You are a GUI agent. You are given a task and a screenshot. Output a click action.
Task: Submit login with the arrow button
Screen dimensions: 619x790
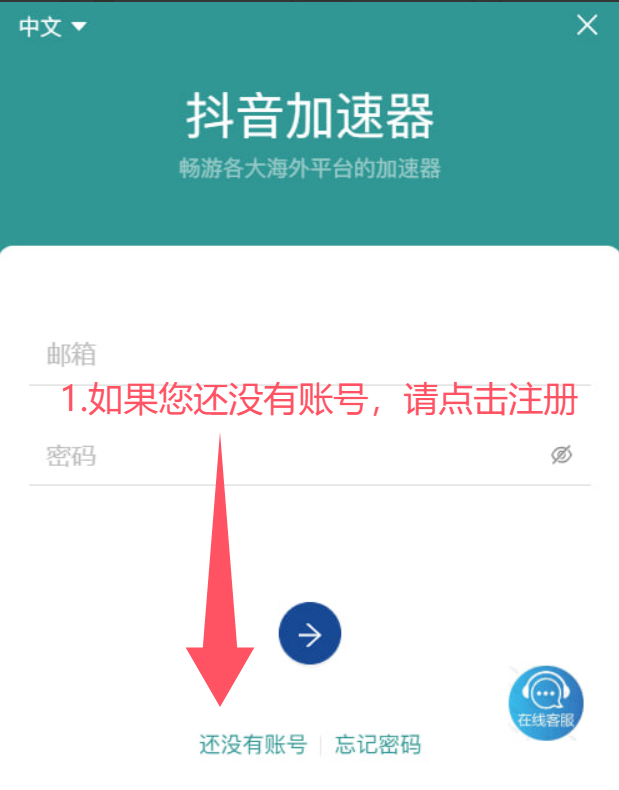click(310, 634)
